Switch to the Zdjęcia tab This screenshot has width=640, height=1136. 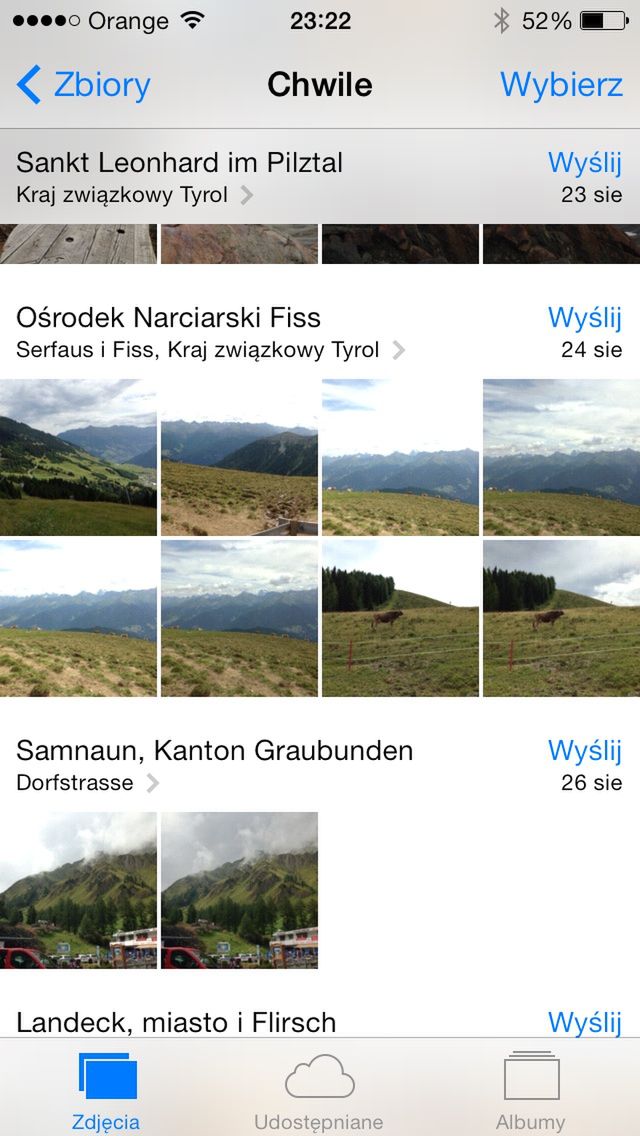tap(106, 1091)
